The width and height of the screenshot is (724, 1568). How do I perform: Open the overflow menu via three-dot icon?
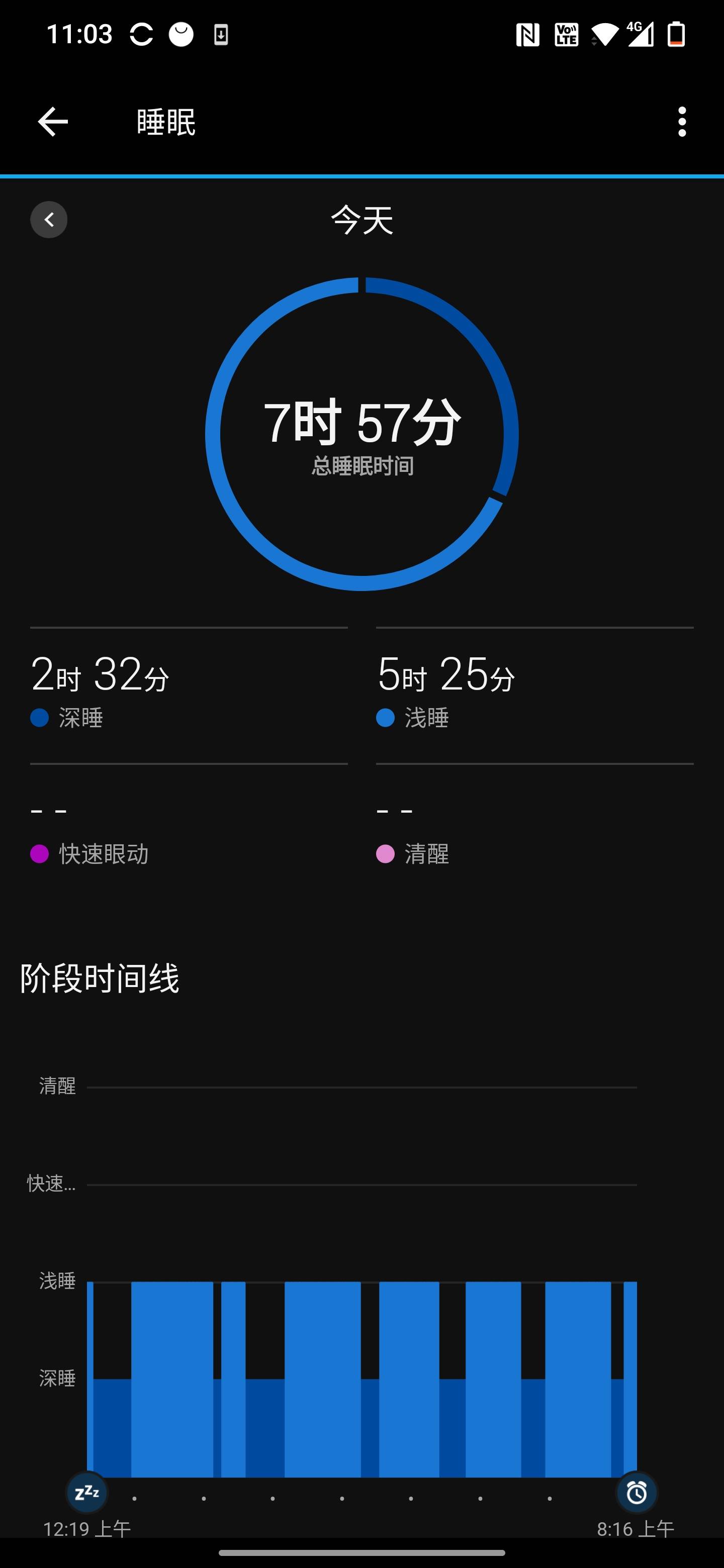pos(682,121)
